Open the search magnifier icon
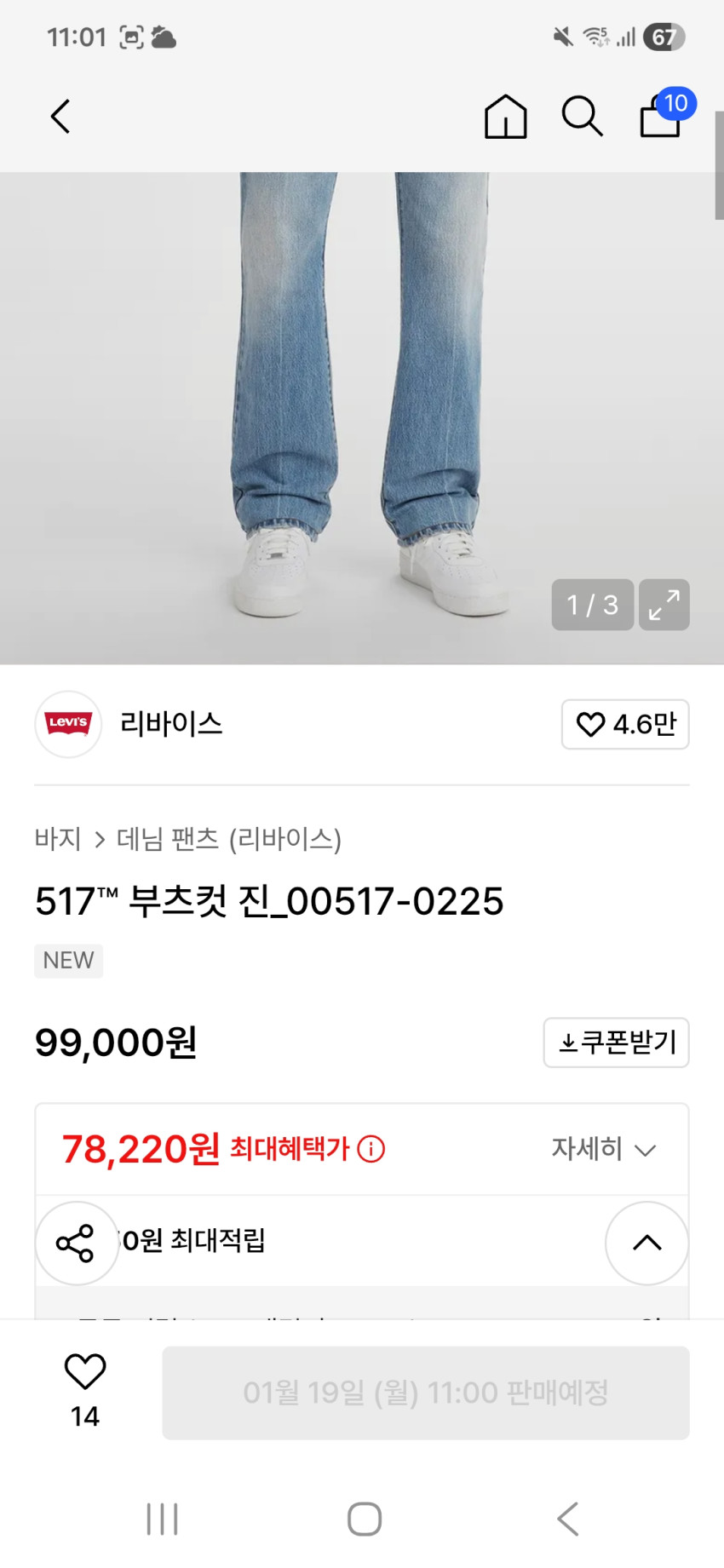This screenshot has height=1568, width=724. click(x=582, y=117)
